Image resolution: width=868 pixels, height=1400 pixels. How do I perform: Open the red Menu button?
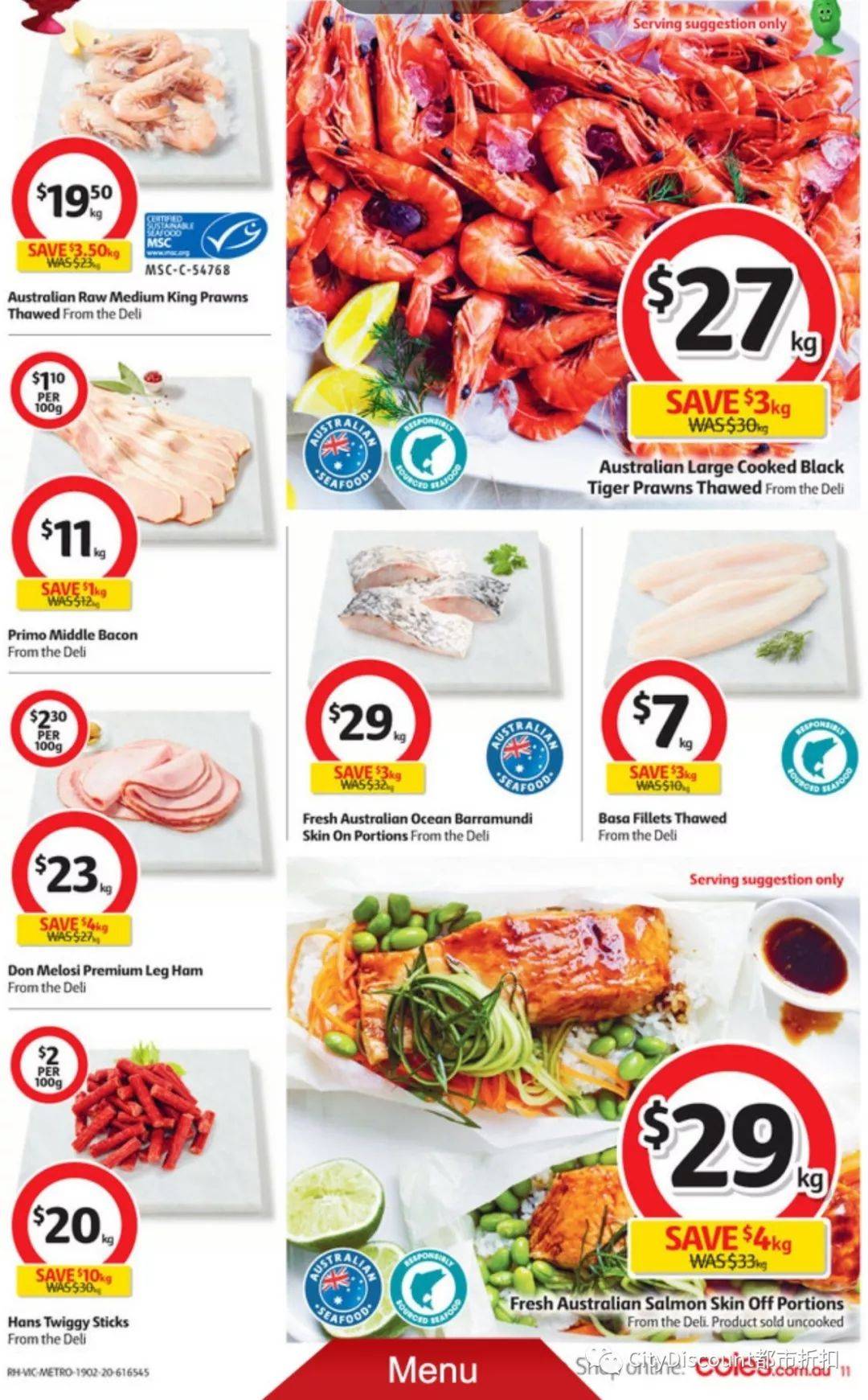pyautogui.click(x=432, y=1370)
